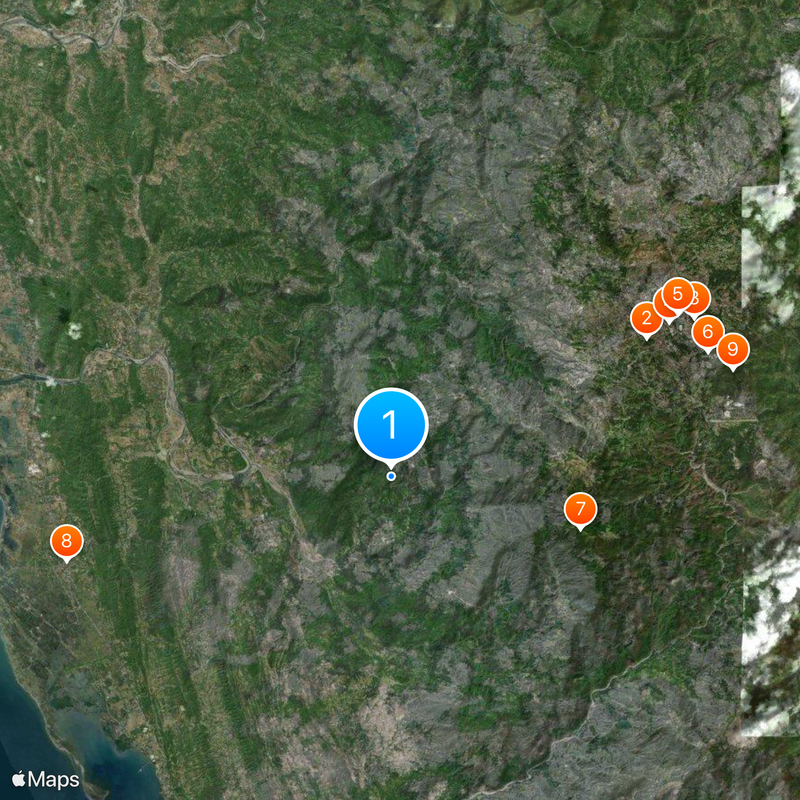800x800 pixels.
Task: Tap orange map pin number 7
Action: pos(580,509)
